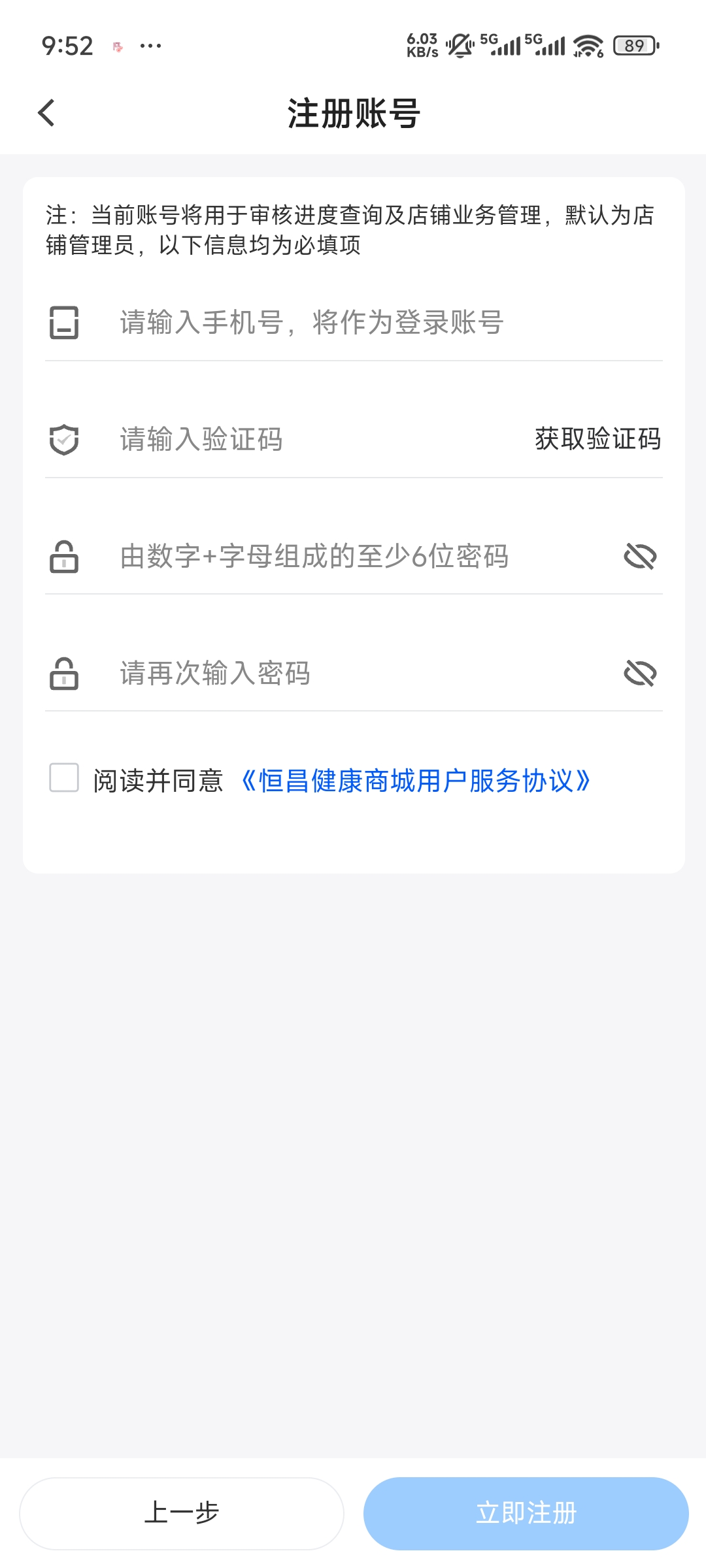Click the 注册账号 page title
The image size is (706, 1568).
353,111
